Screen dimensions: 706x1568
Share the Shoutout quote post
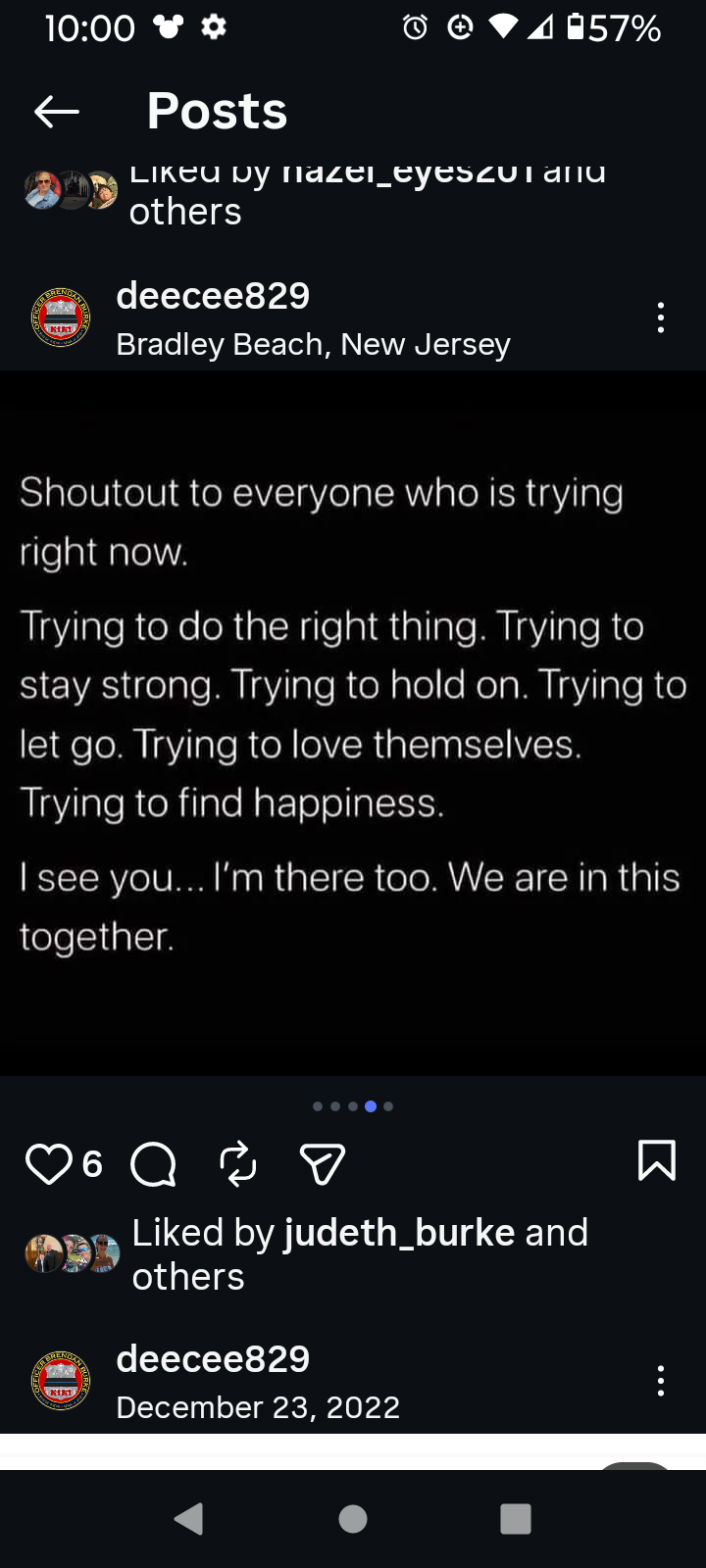(322, 1164)
